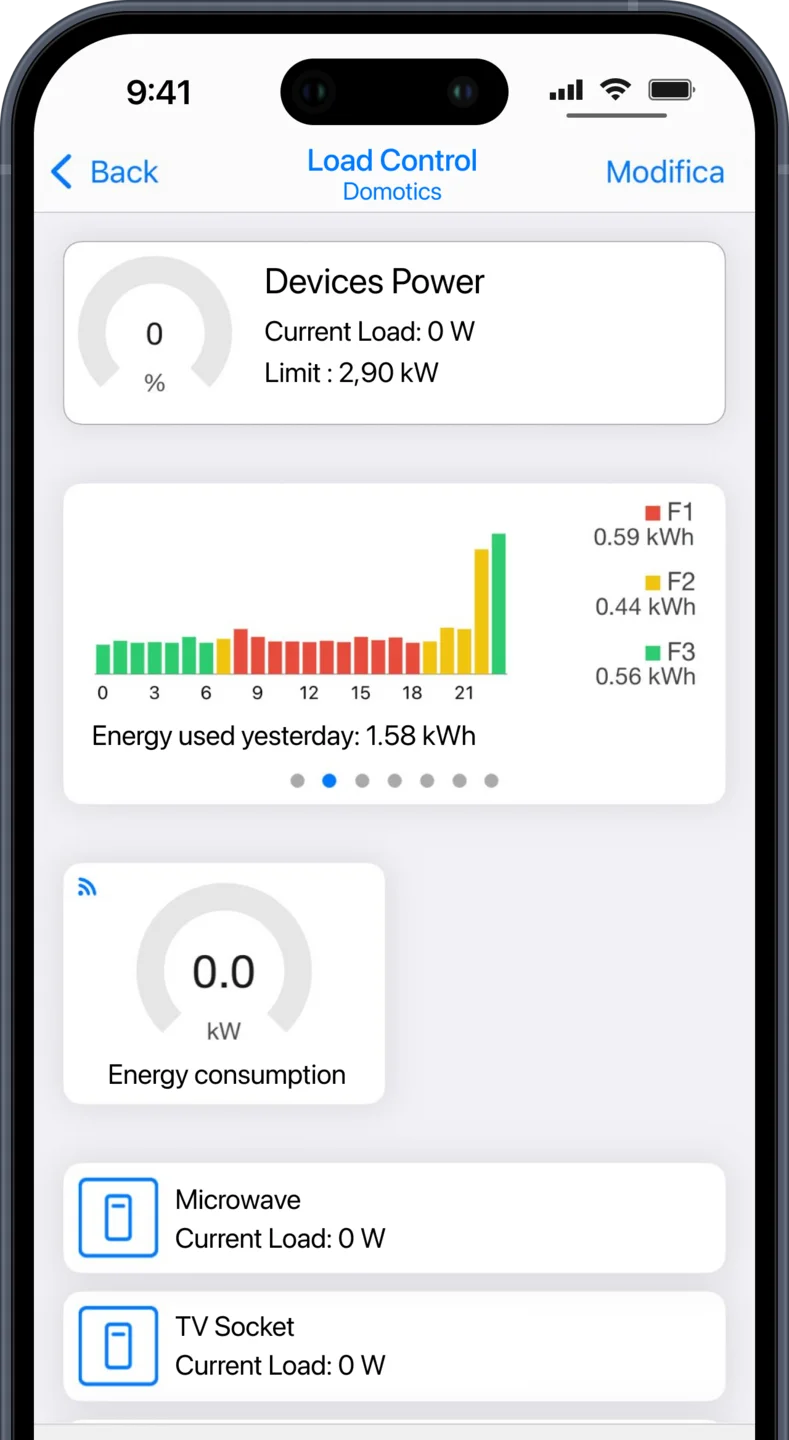Screen dimensions: 789x1440
Task: Go back to the previous screen
Action: [x=105, y=172]
